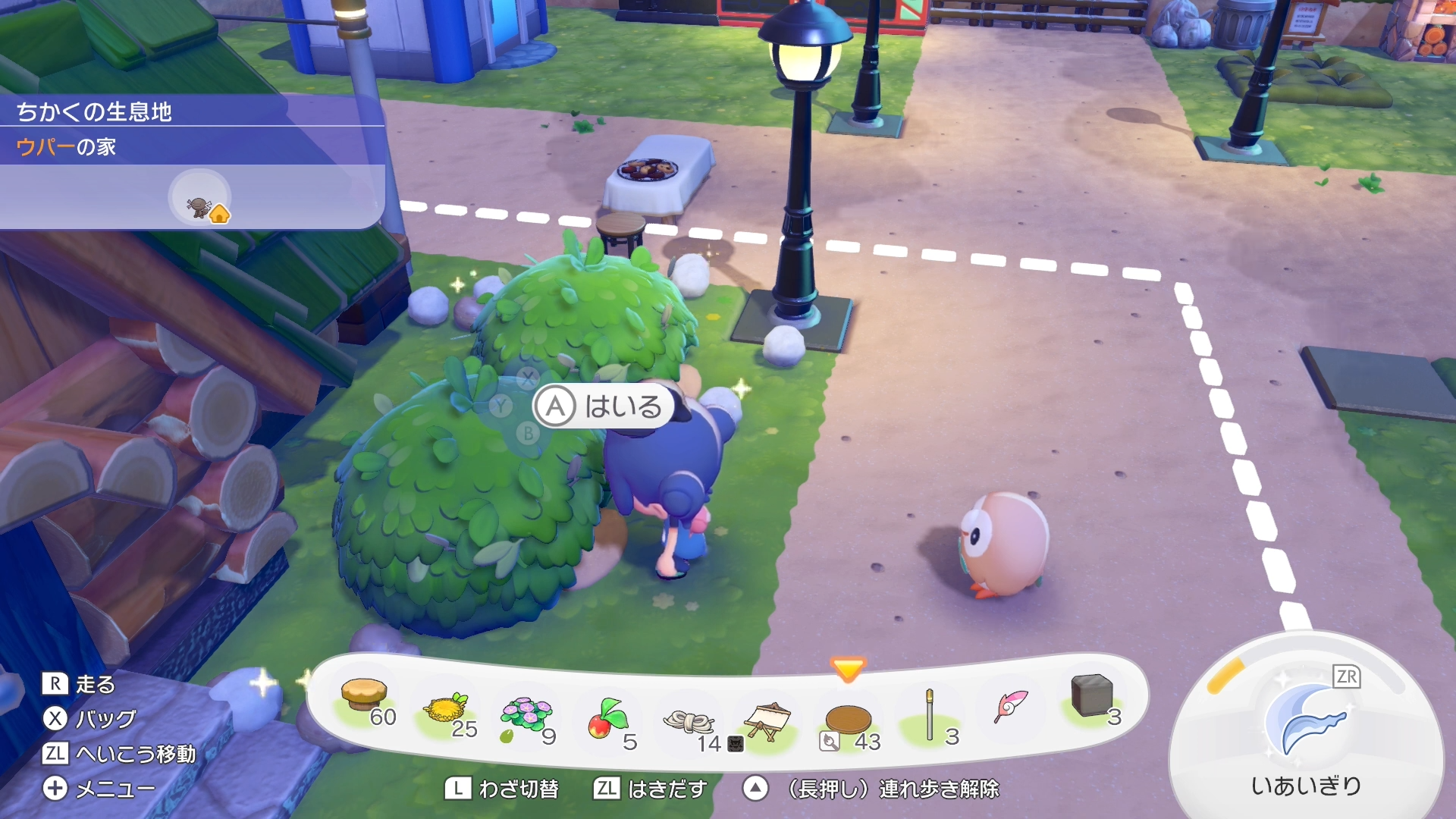Tap わざ切替 to switch moves

pyautogui.click(x=502, y=789)
